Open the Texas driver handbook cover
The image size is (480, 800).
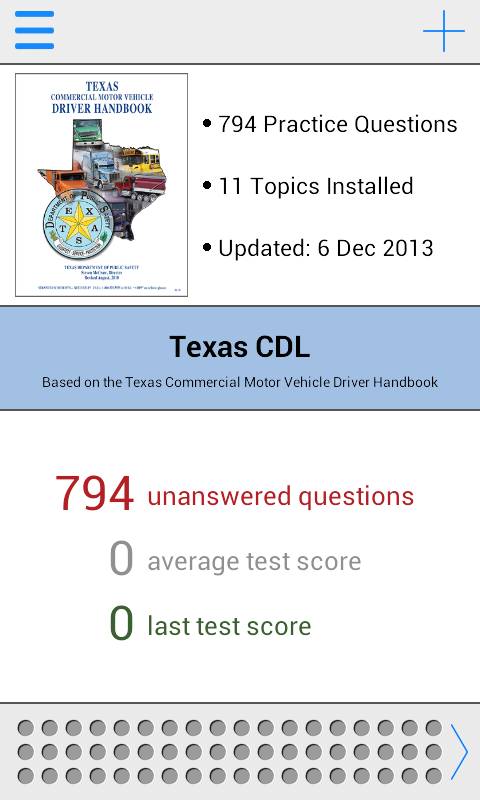click(102, 185)
